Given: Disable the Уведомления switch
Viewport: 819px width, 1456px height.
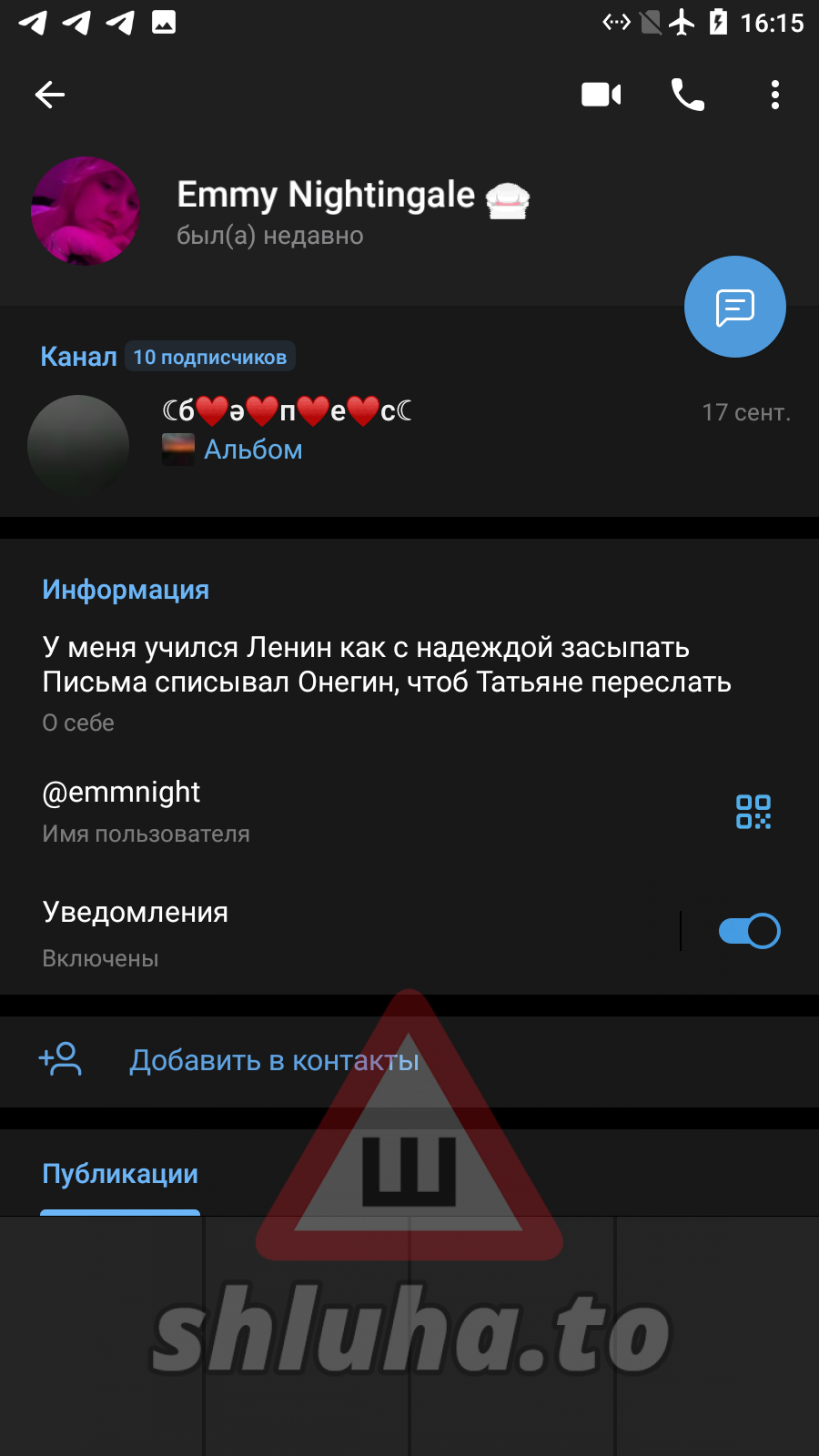Looking at the screenshot, I should point(749,931).
